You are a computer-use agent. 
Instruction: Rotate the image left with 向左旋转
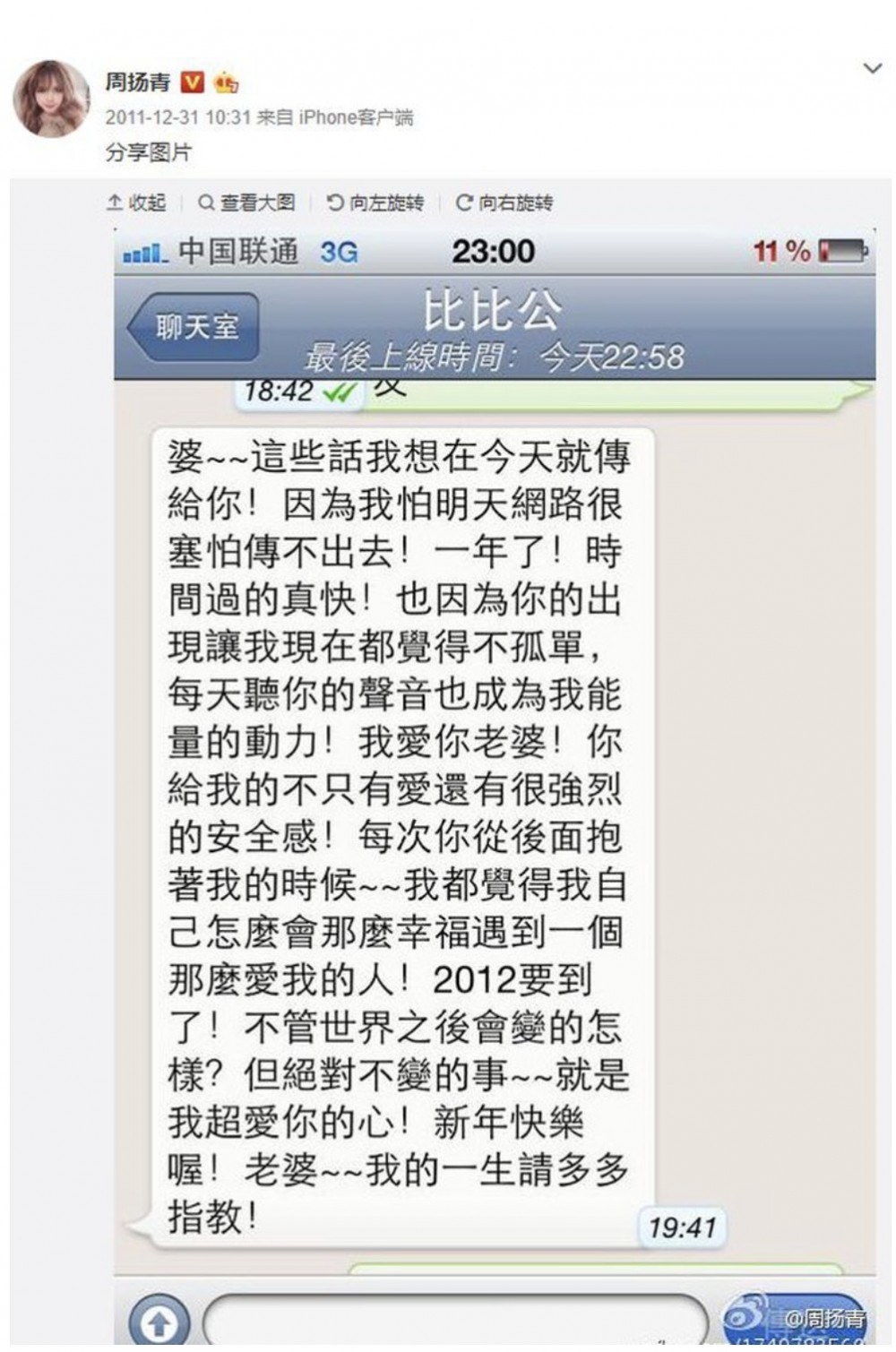[375, 202]
